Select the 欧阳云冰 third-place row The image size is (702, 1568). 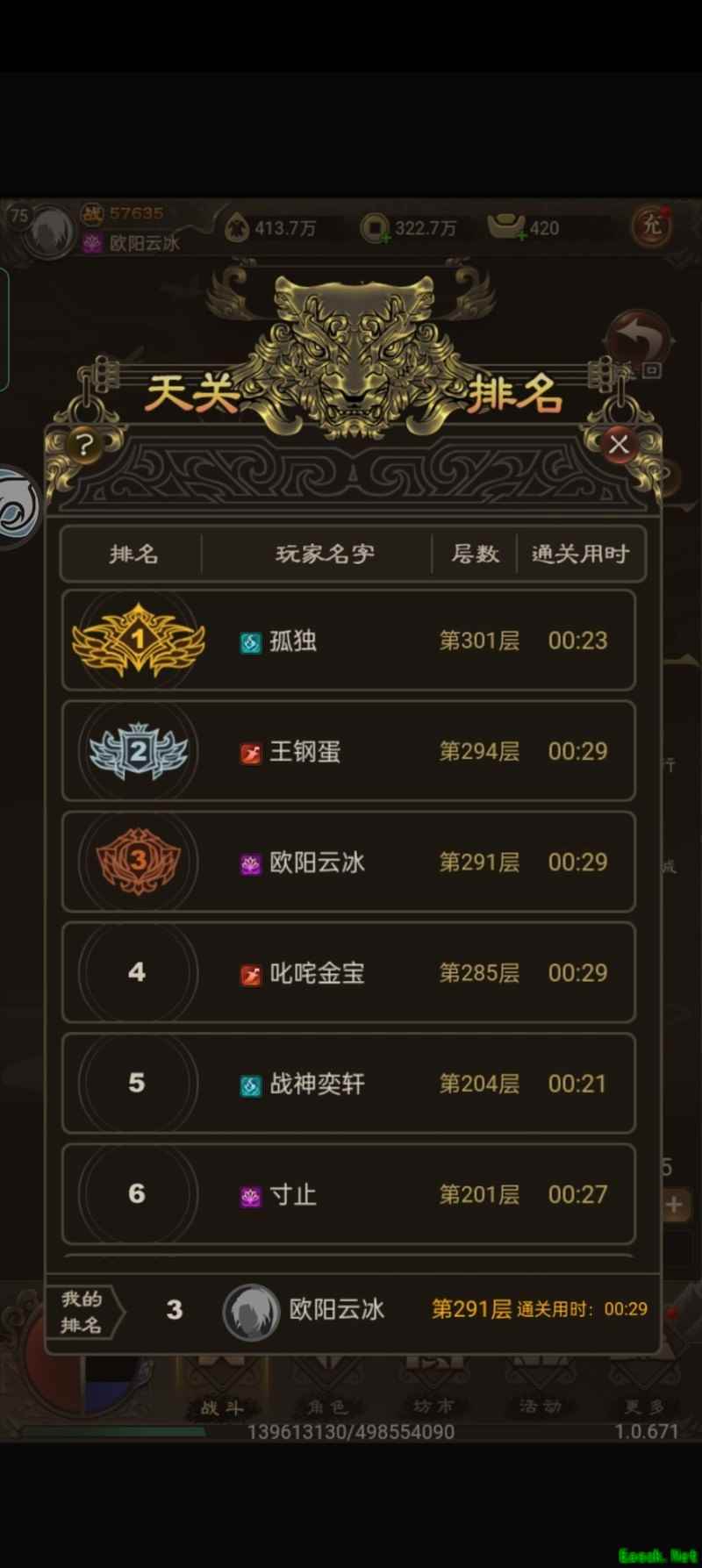(x=348, y=862)
